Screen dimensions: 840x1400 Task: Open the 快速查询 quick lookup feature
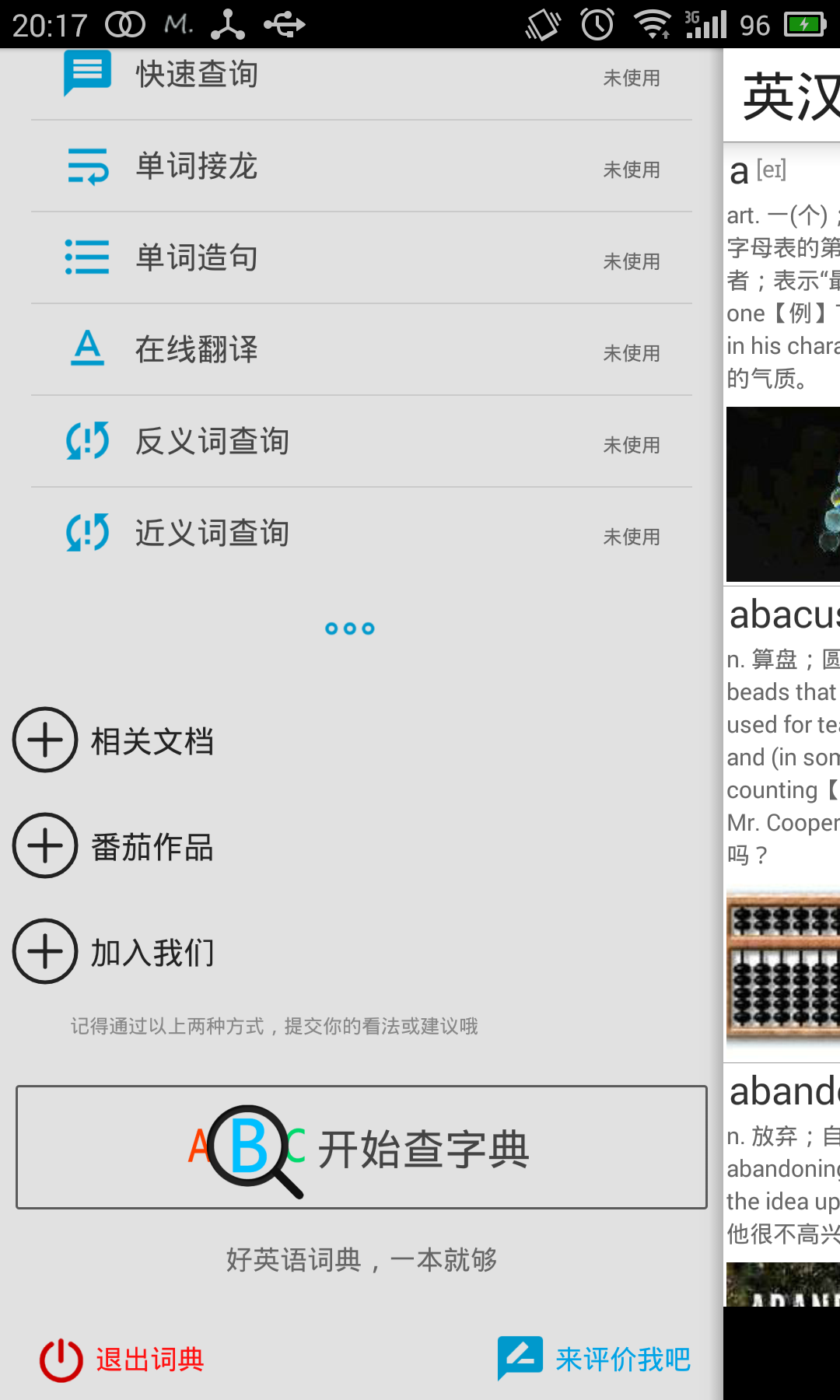[x=360, y=76]
